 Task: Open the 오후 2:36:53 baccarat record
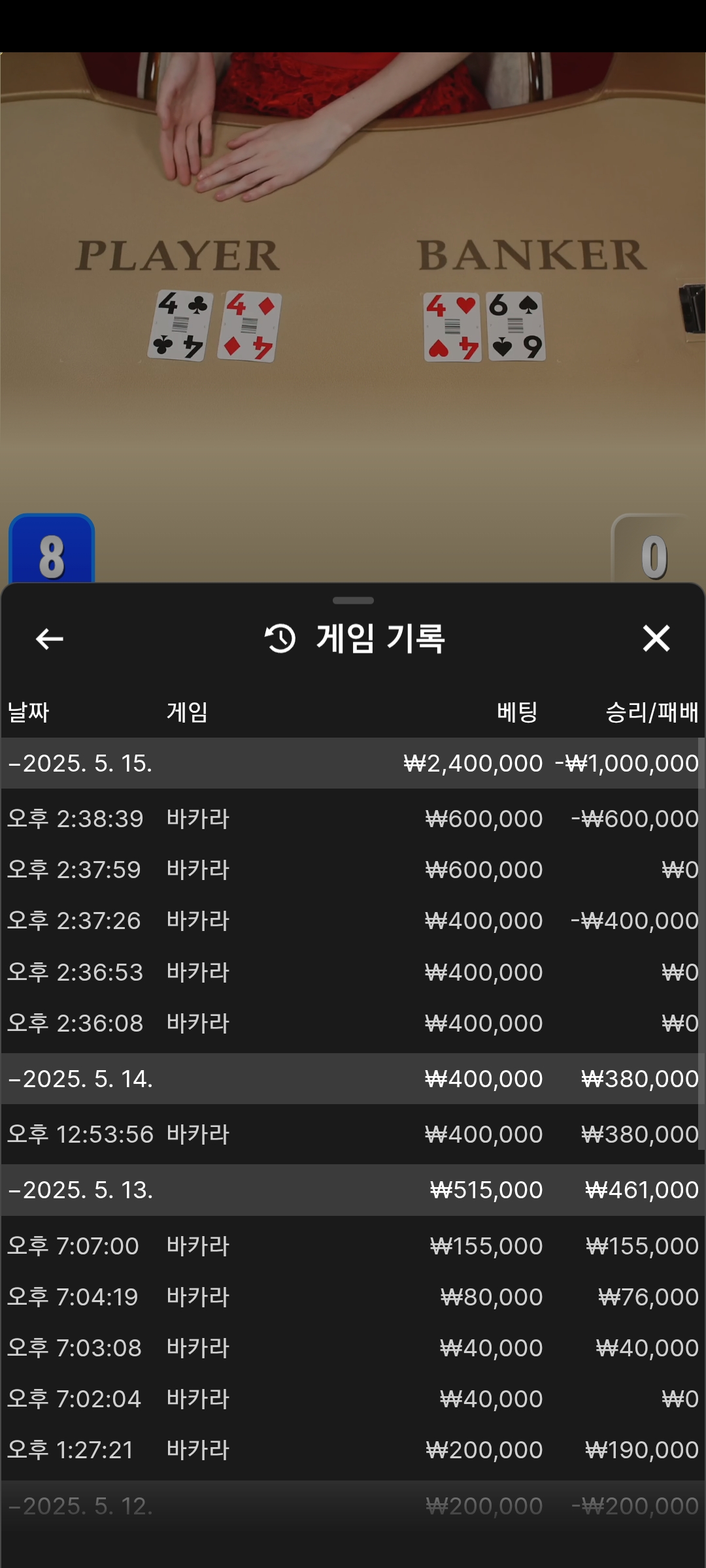tap(352, 972)
